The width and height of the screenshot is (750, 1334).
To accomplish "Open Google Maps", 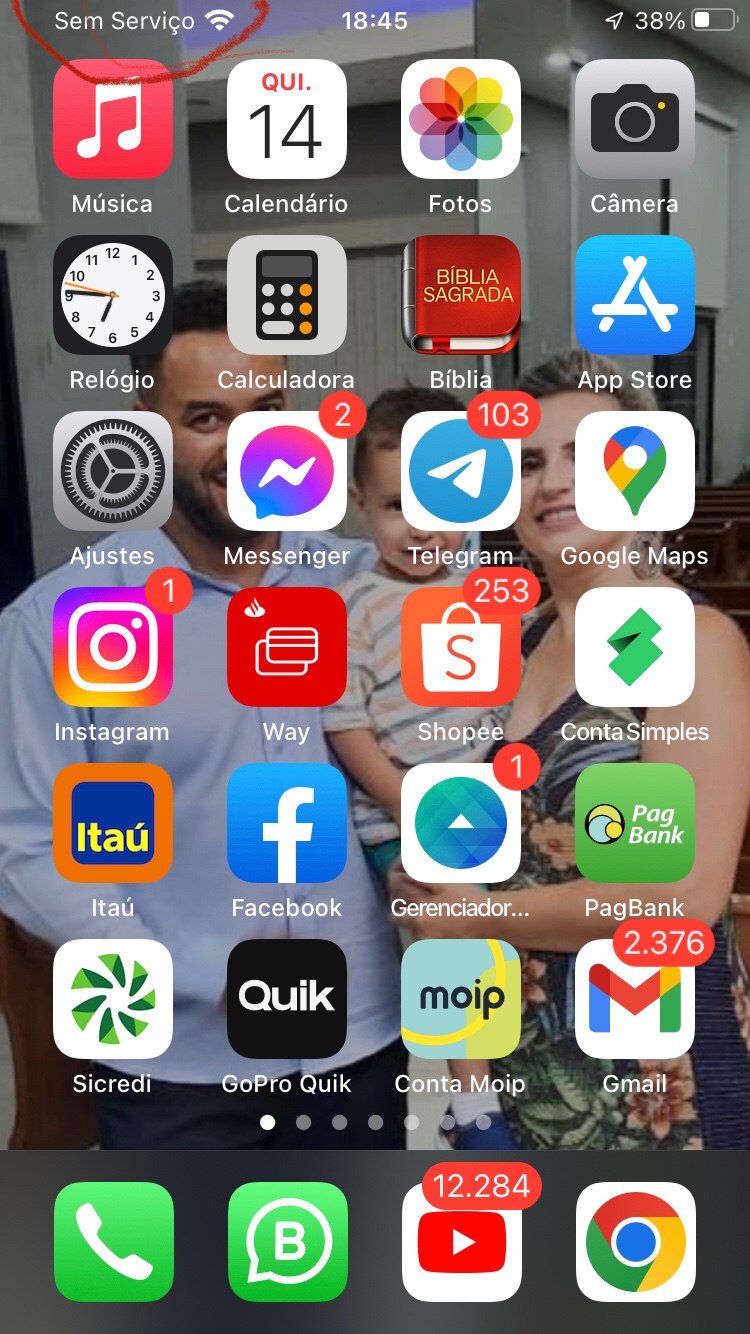I will [634, 471].
